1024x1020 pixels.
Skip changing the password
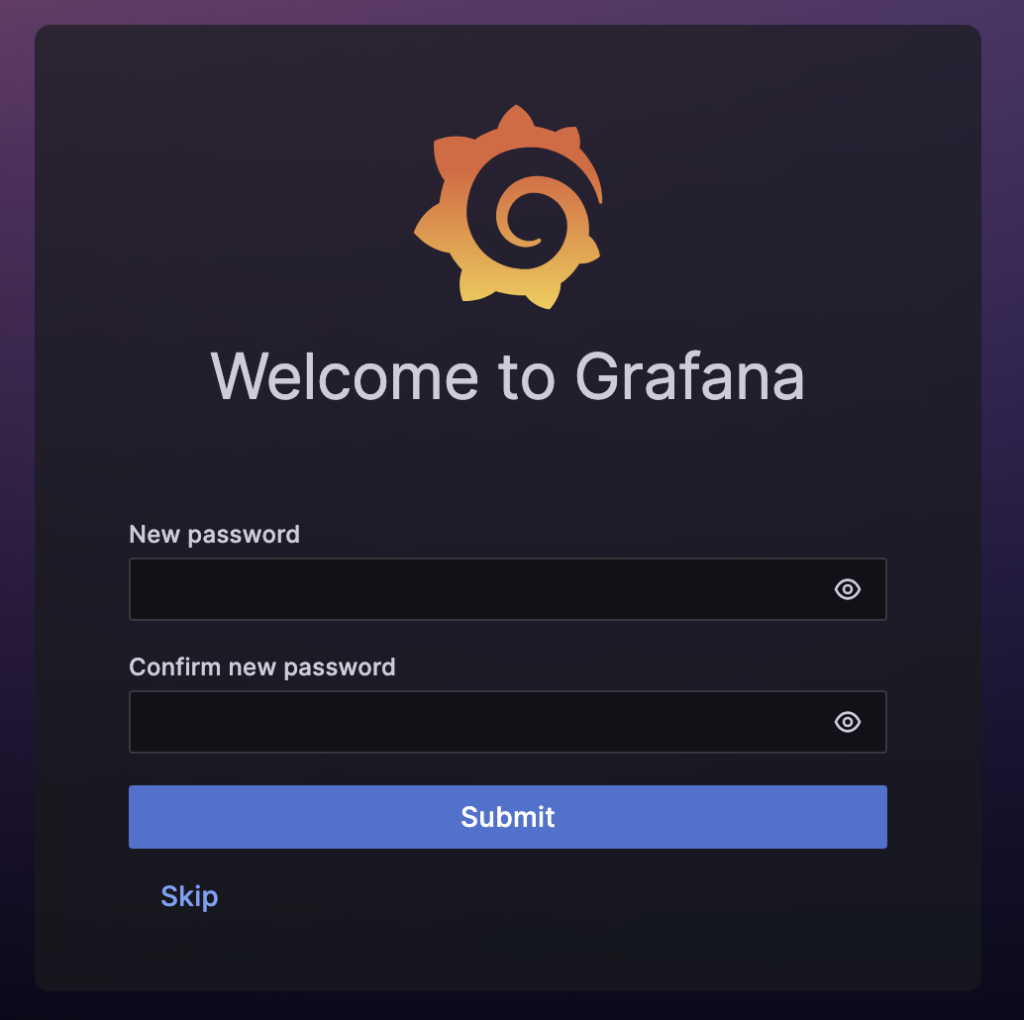coord(189,896)
